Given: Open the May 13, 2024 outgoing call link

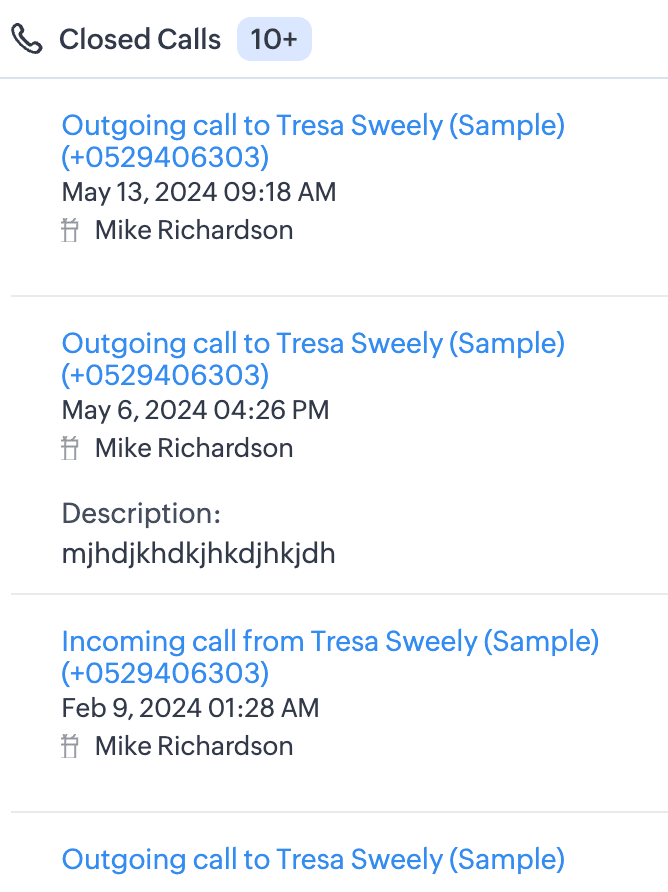Looking at the screenshot, I should [x=312, y=127].
